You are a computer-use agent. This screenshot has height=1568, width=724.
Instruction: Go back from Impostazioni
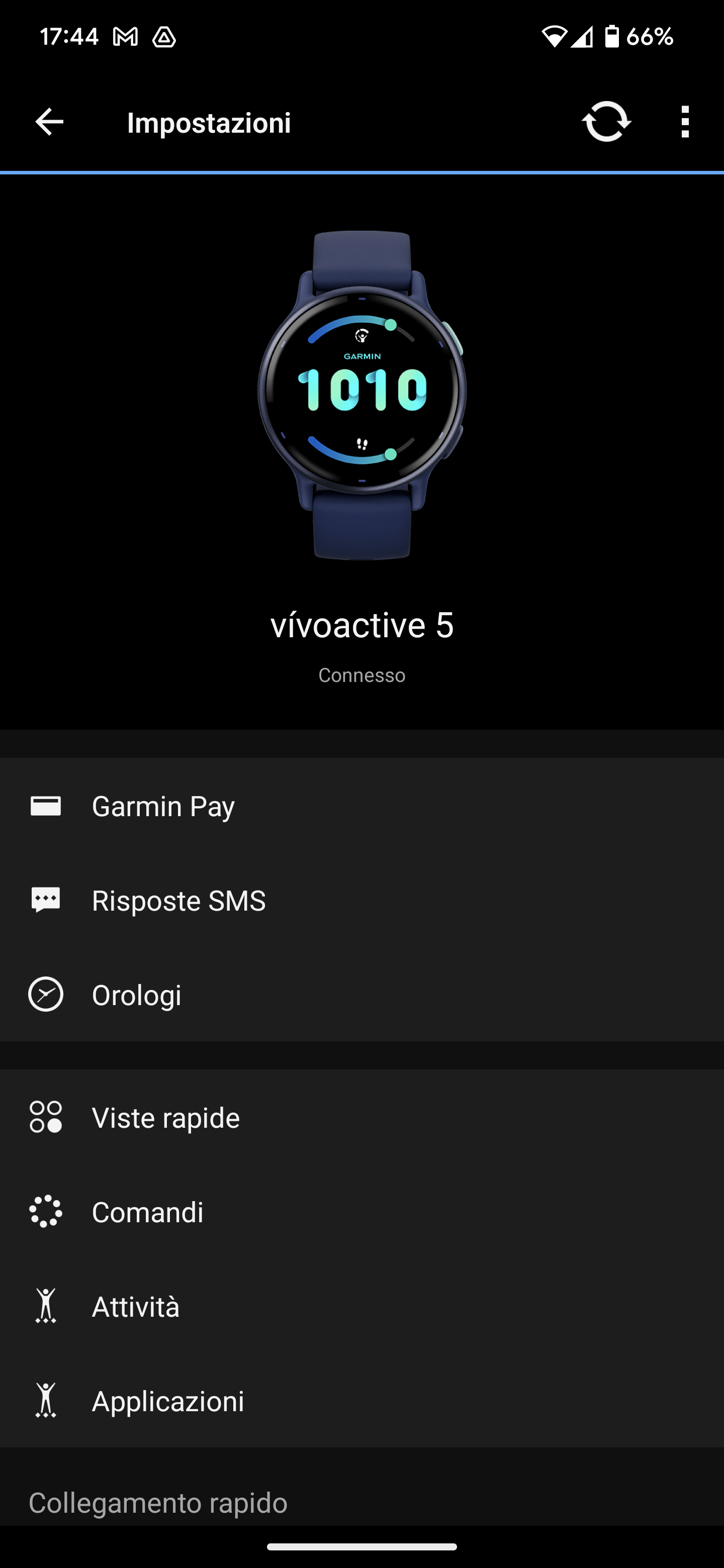point(49,122)
